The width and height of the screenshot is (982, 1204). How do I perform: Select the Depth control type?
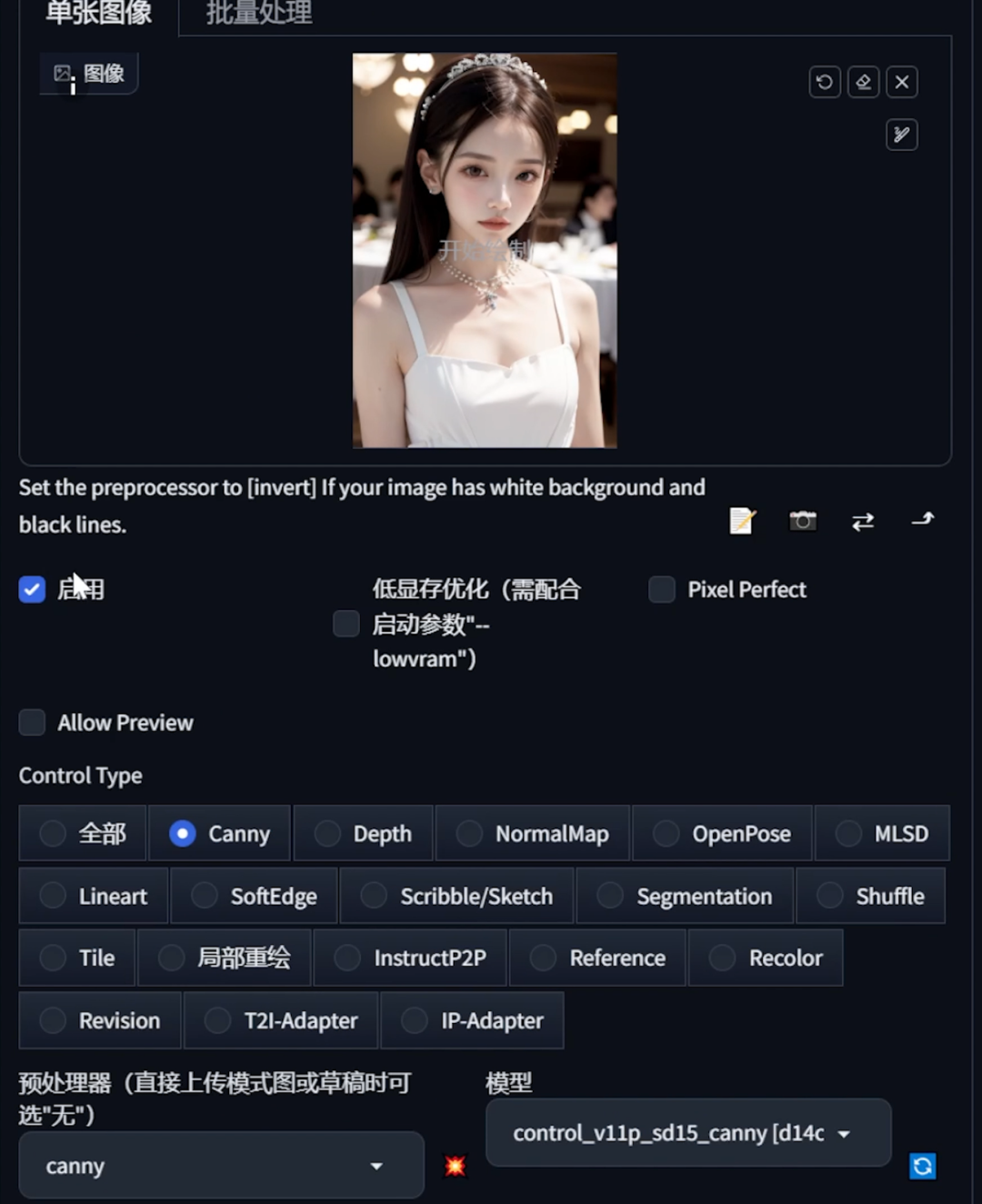(327, 834)
